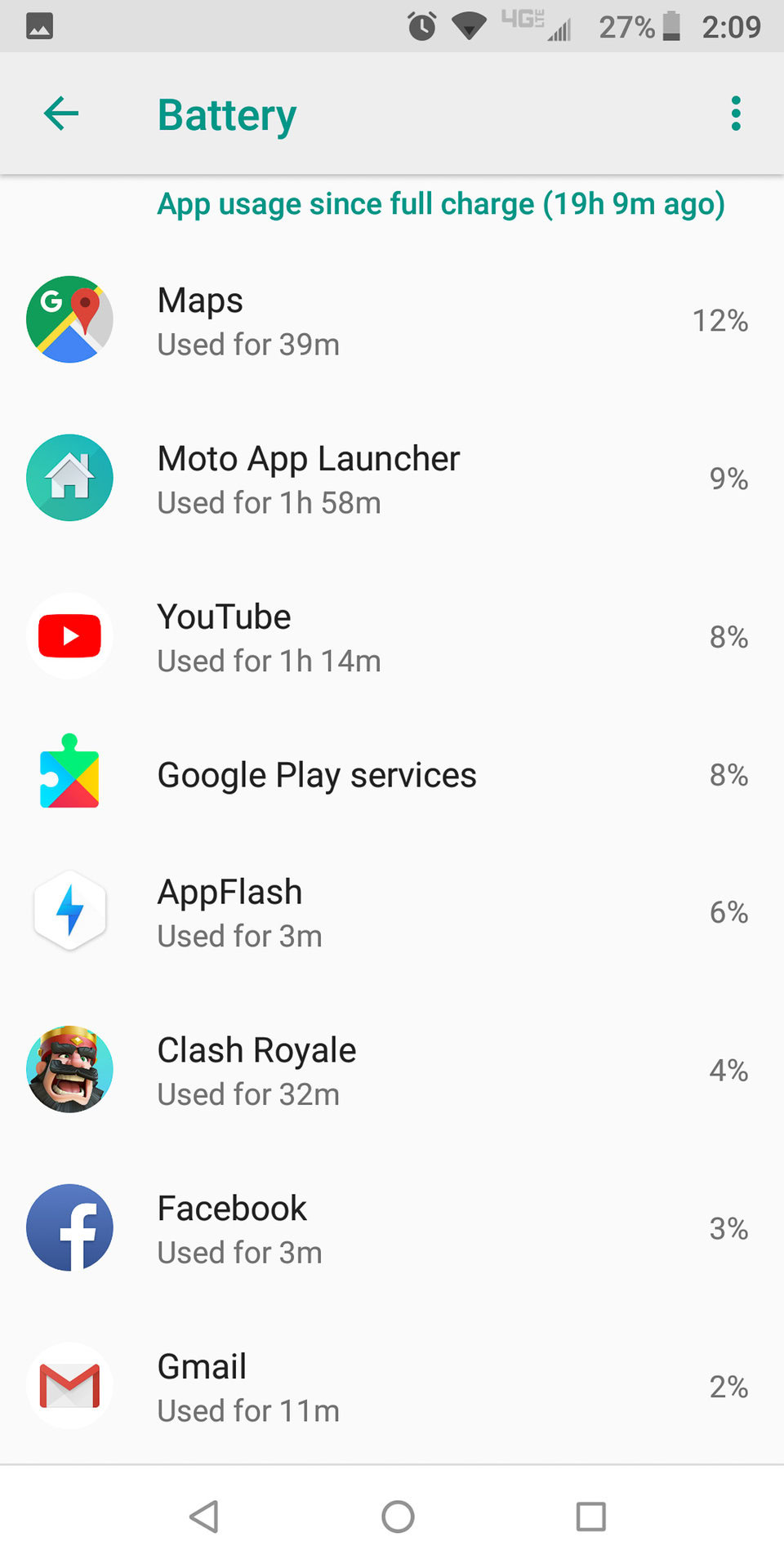Select Google Play services battery entry

(x=392, y=774)
